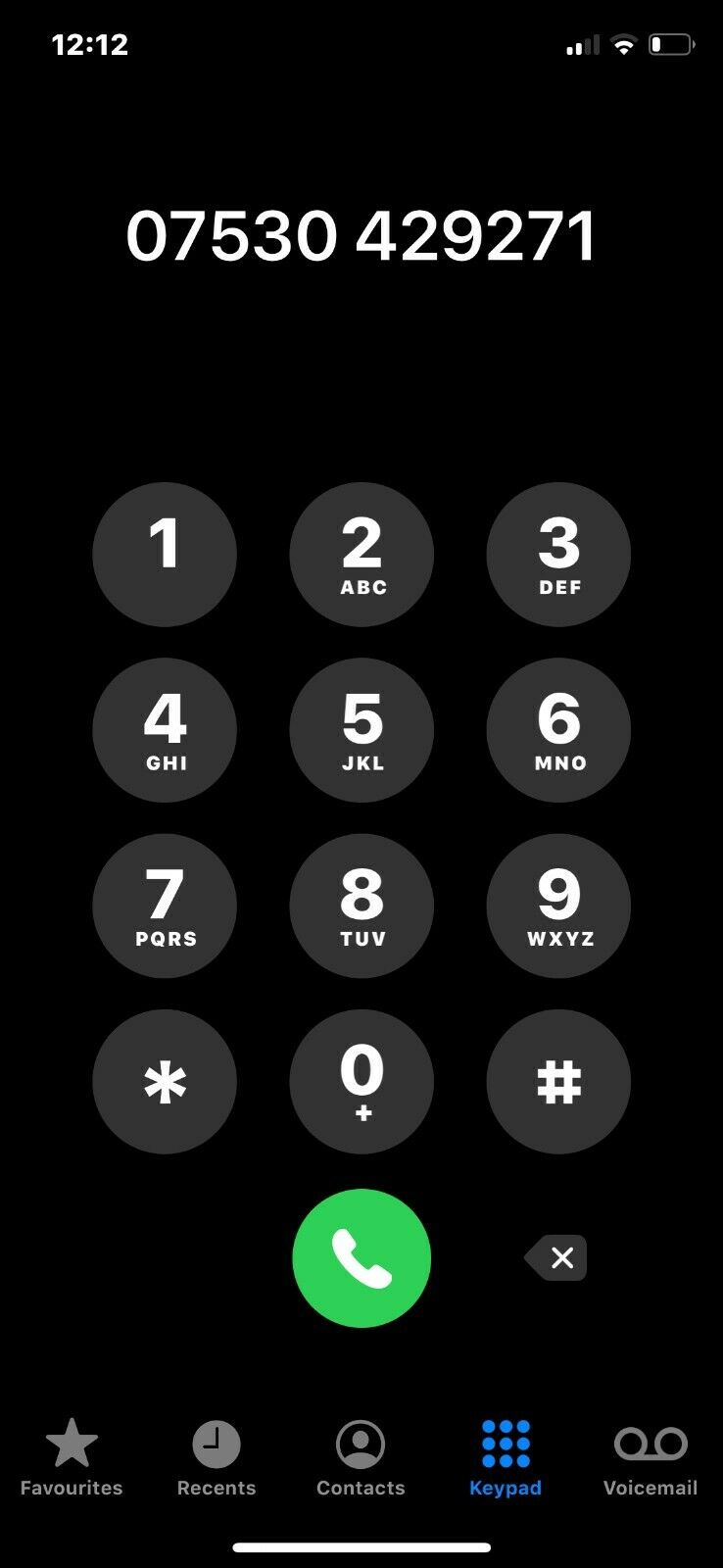This screenshot has width=723, height=1568.
Task: Delete the last digit with the backspace
Action: click(x=556, y=1257)
